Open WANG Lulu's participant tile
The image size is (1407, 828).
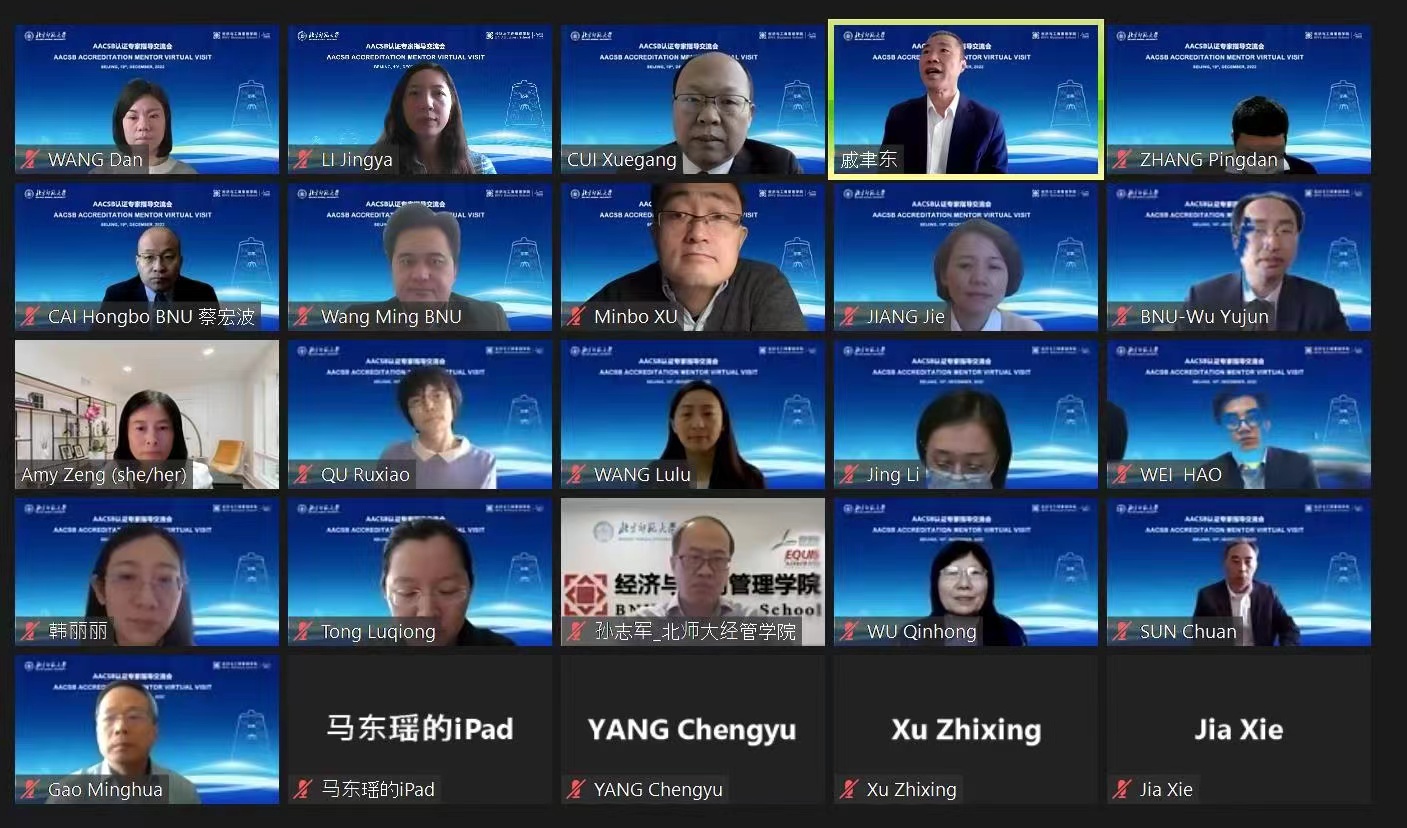[x=693, y=414]
